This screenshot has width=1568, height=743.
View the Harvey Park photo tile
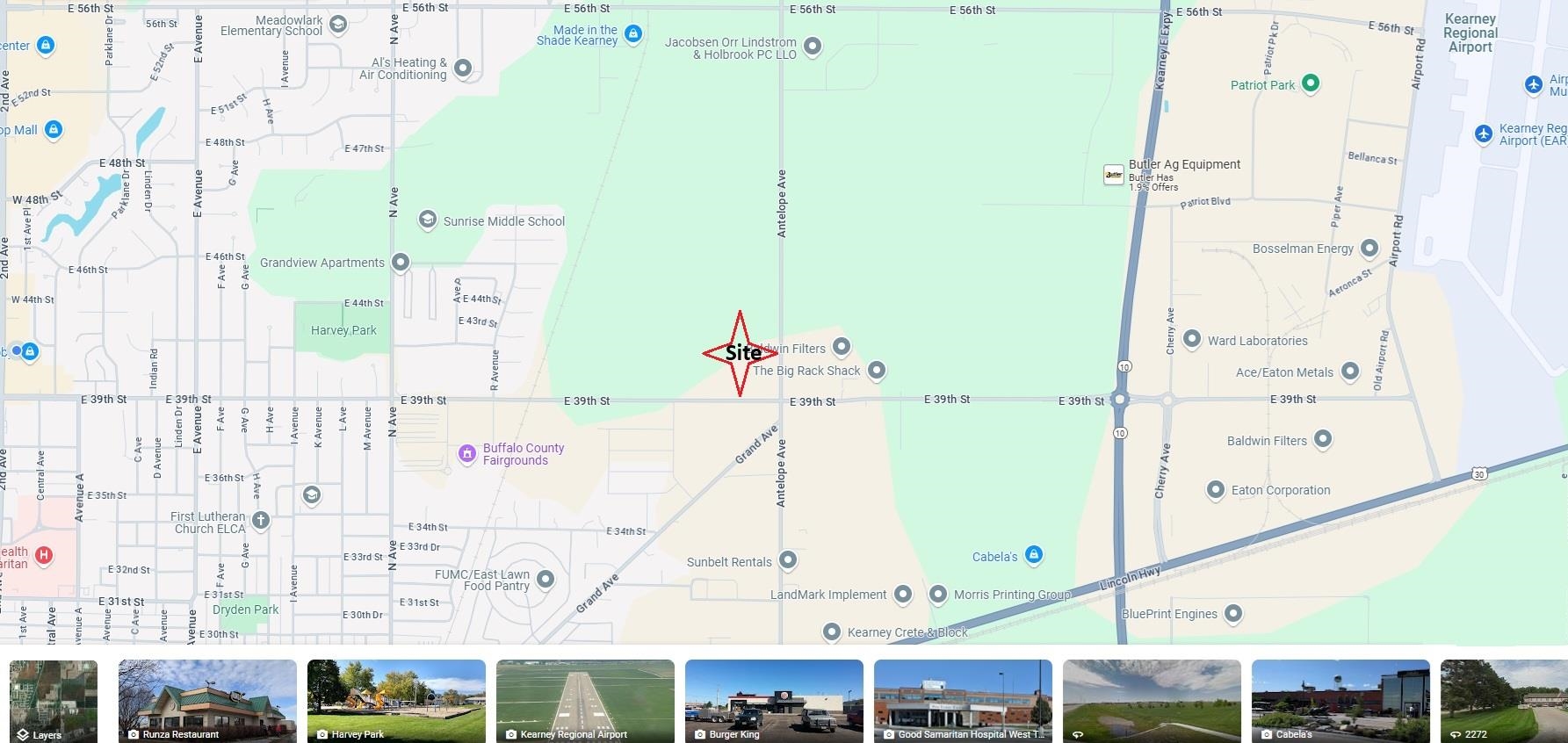click(x=396, y=701)
